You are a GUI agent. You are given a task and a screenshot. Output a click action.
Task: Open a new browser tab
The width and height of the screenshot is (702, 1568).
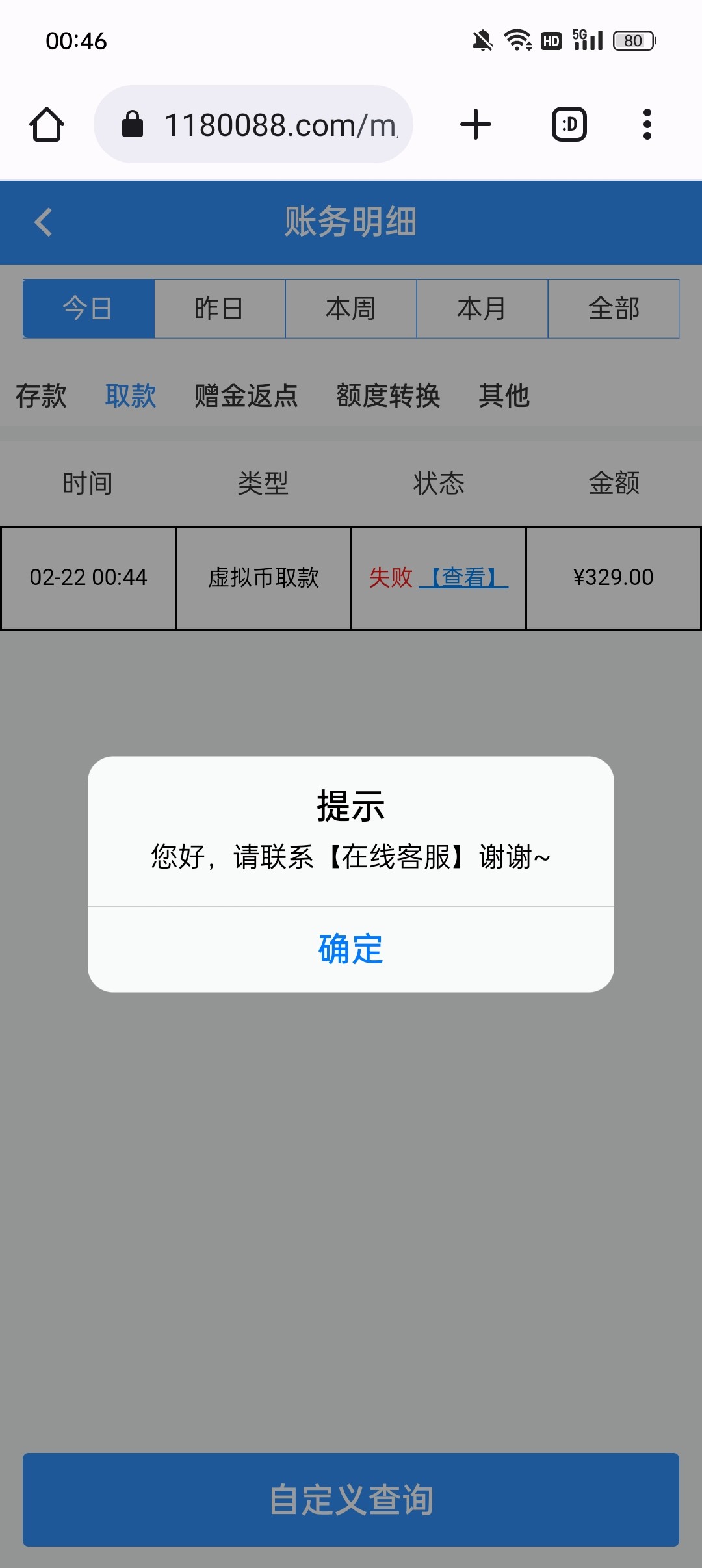click(476, 124)
